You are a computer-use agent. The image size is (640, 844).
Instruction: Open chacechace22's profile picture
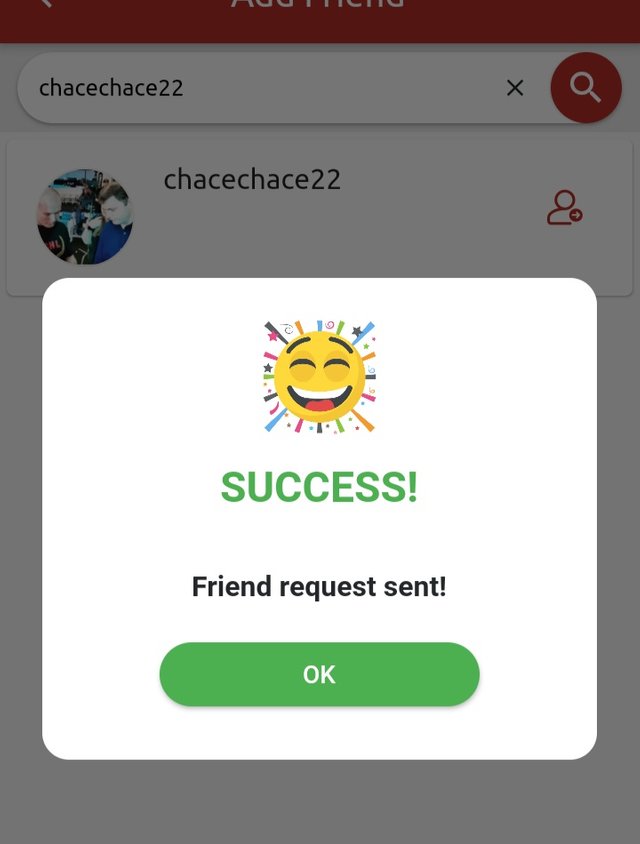(85, 216)
